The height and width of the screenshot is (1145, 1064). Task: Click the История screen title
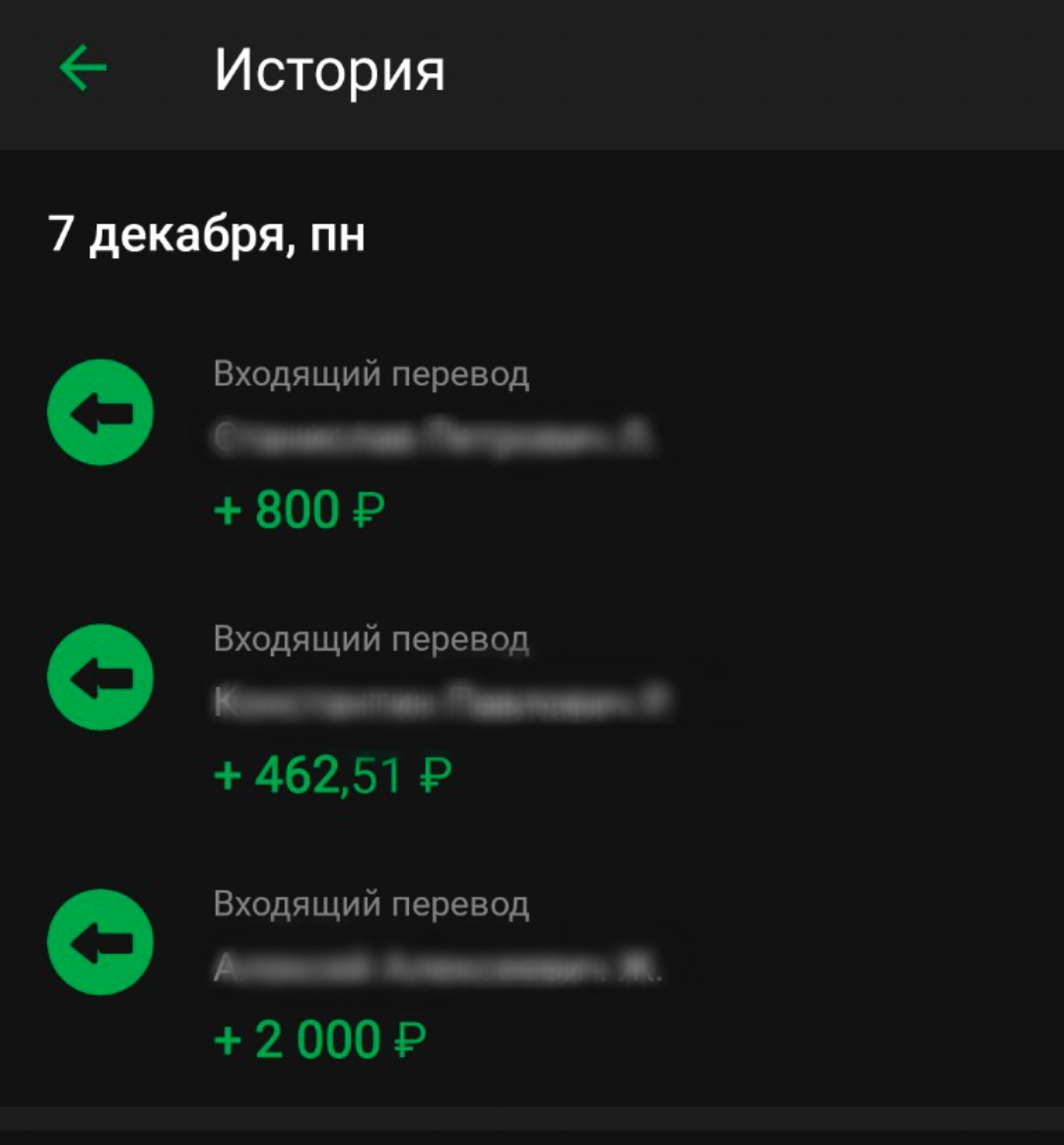click(x=332, y=69)
